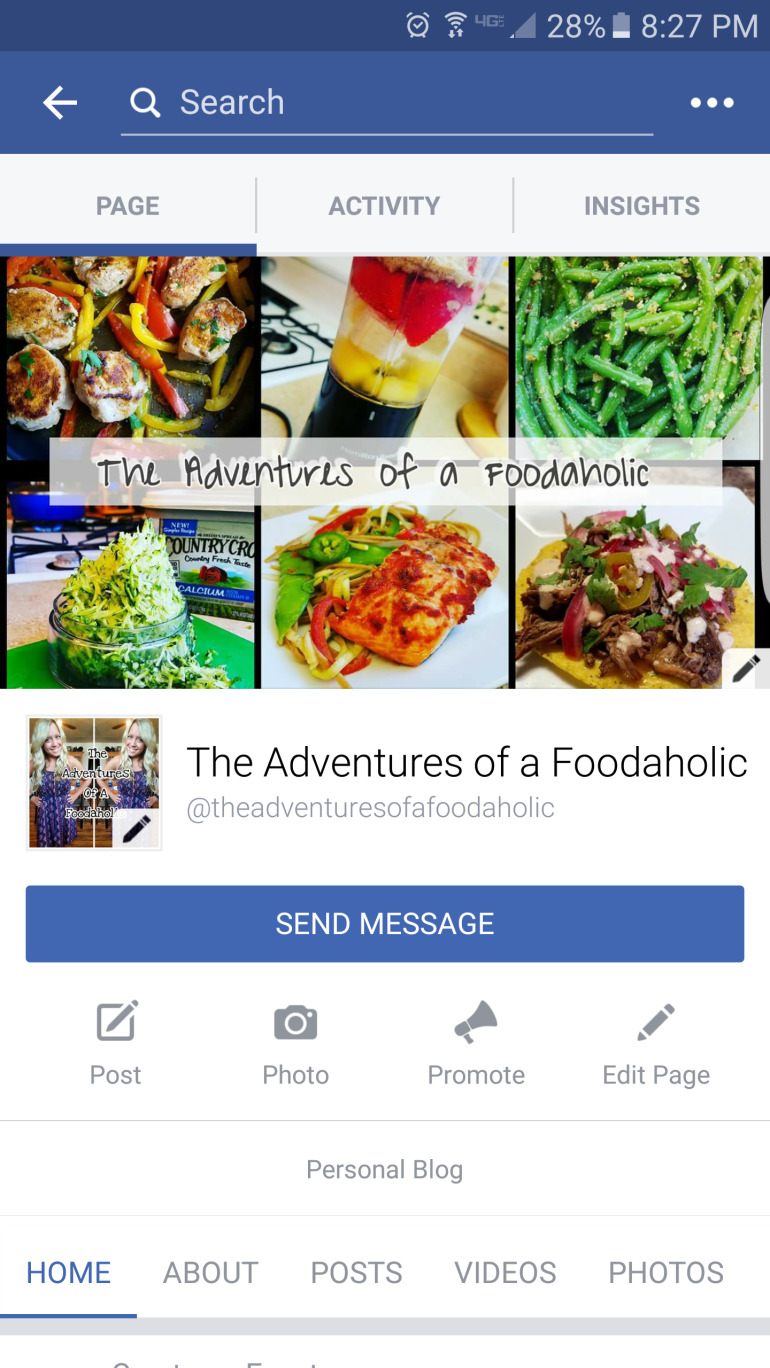This screenshot has height=1368, width=770.
Task: Tap the Search field
Action: pos(390,102)
